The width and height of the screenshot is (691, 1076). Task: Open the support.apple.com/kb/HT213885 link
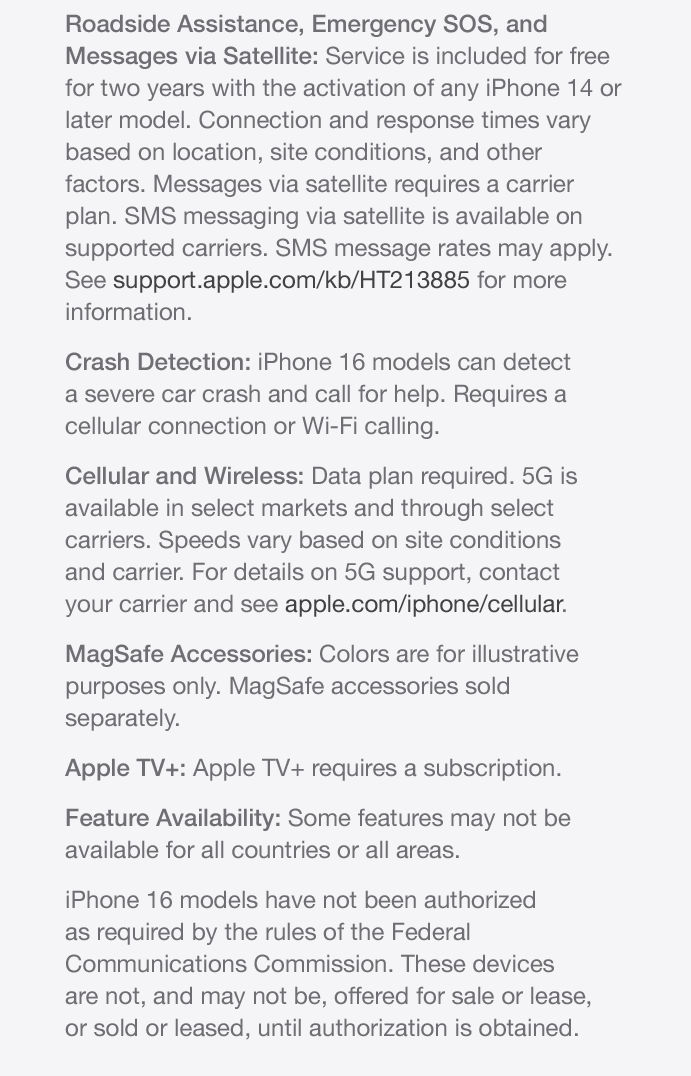tap(291, 281)
